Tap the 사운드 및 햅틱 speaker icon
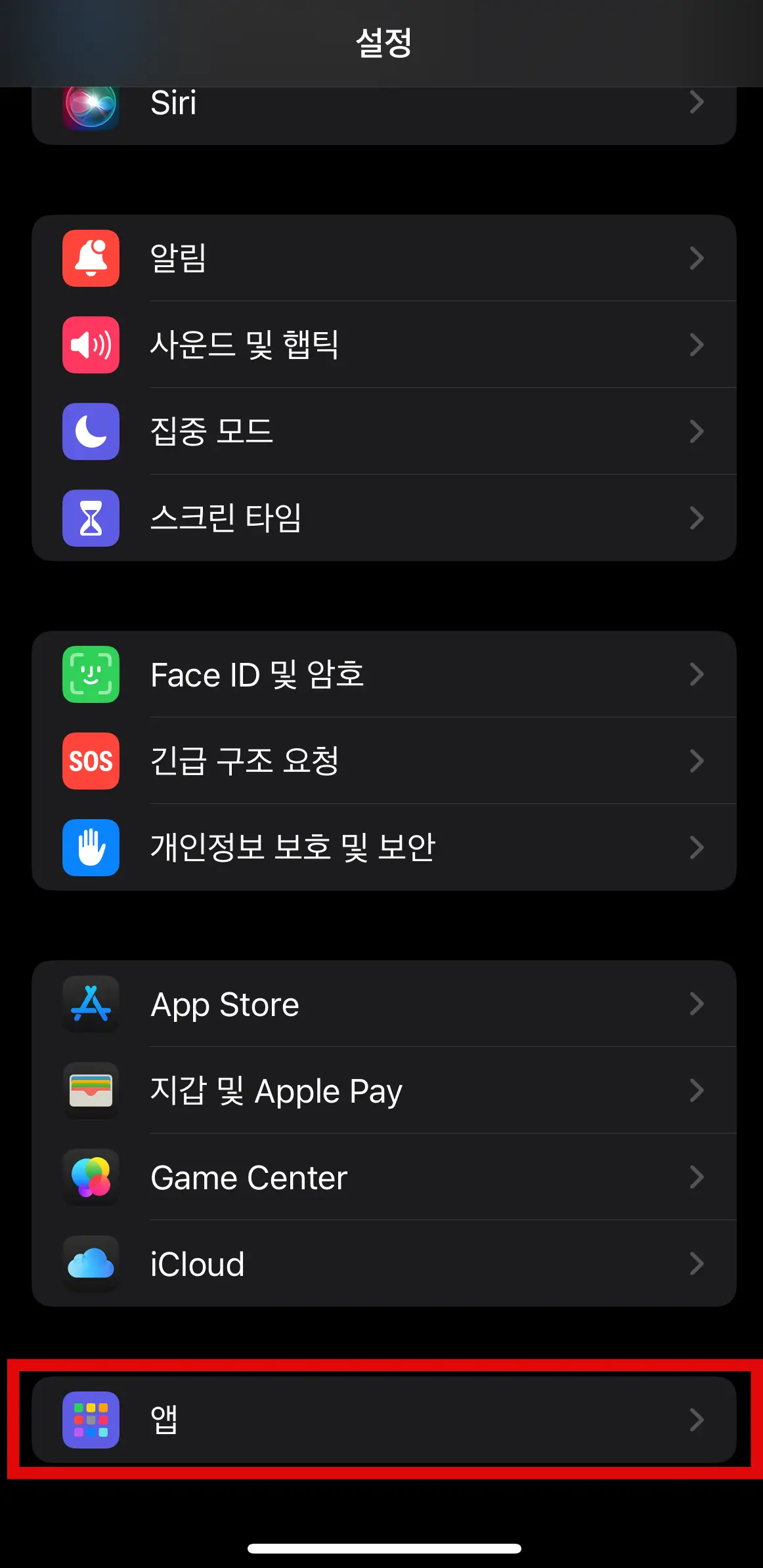Screen dimensions: 763x1568 tap(90, 345)
